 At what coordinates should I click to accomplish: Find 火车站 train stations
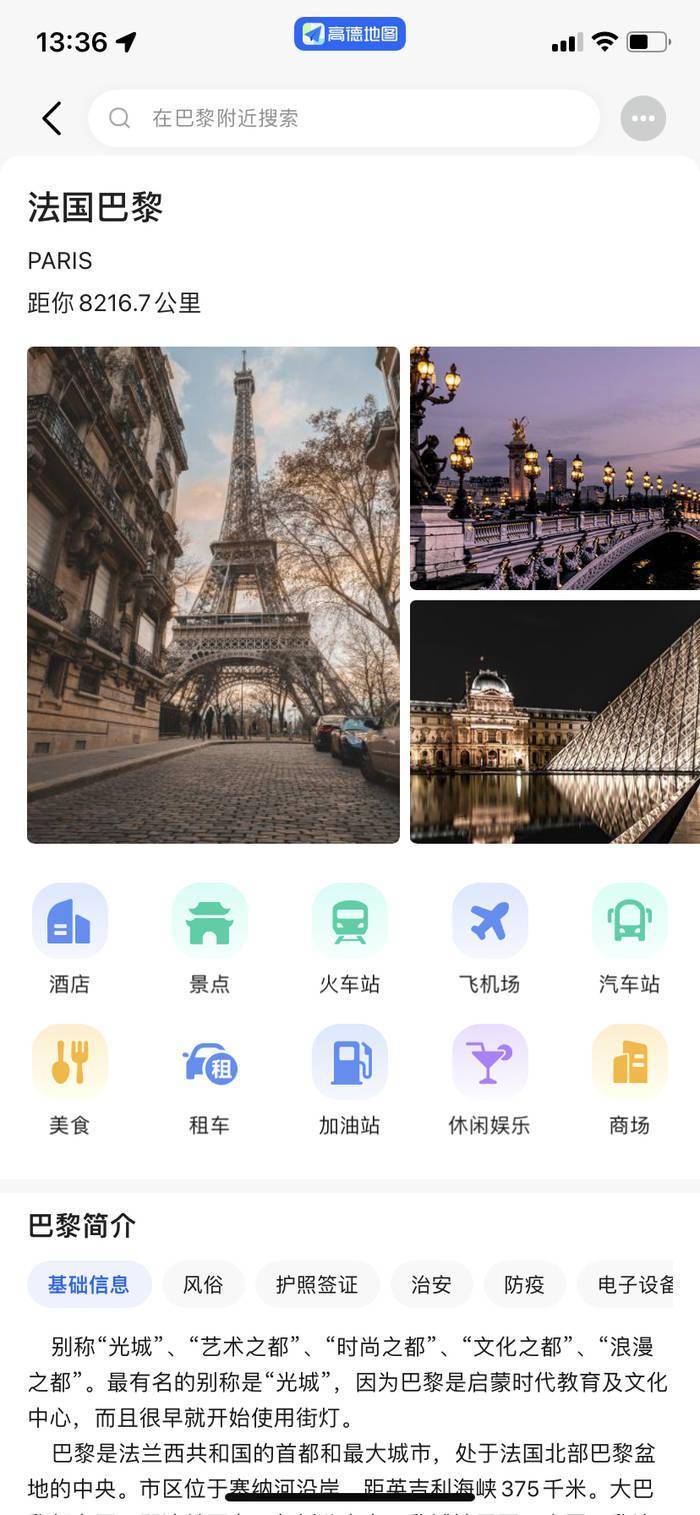[350, 938]
